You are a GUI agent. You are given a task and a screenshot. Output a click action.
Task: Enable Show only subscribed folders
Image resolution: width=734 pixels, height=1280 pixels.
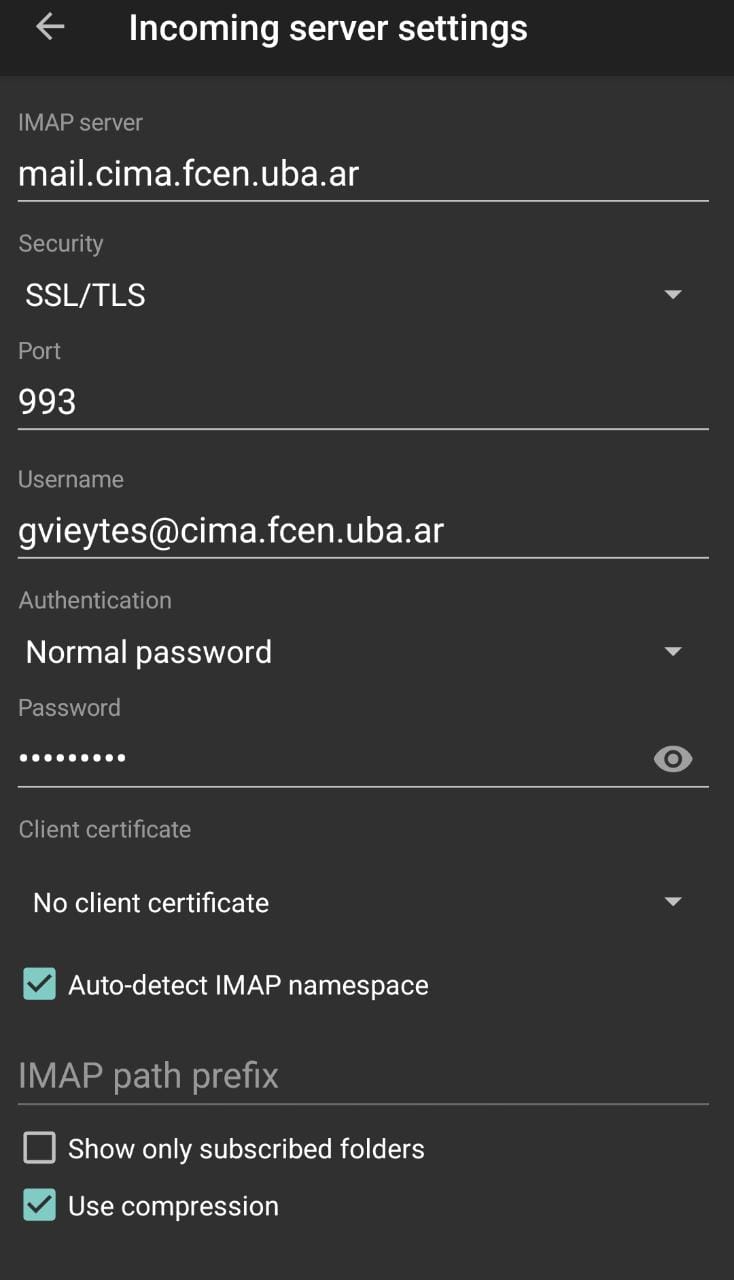[40, 1149]
